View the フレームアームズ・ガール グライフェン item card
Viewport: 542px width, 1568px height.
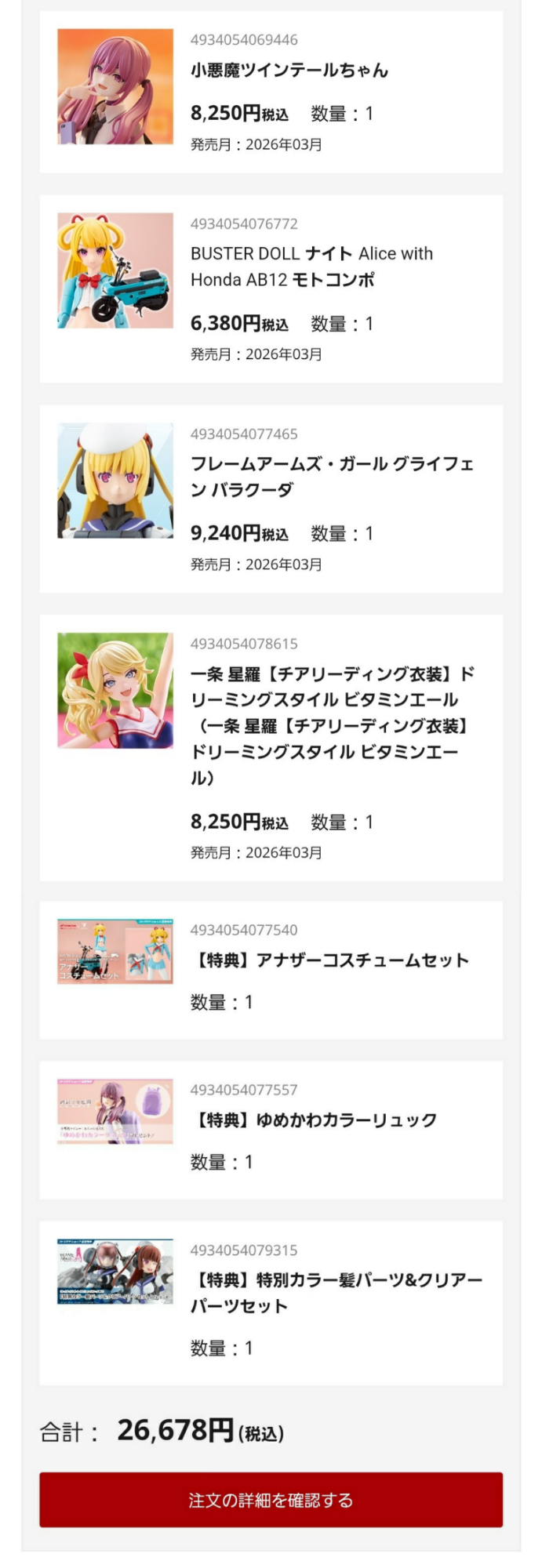point(271,499)
